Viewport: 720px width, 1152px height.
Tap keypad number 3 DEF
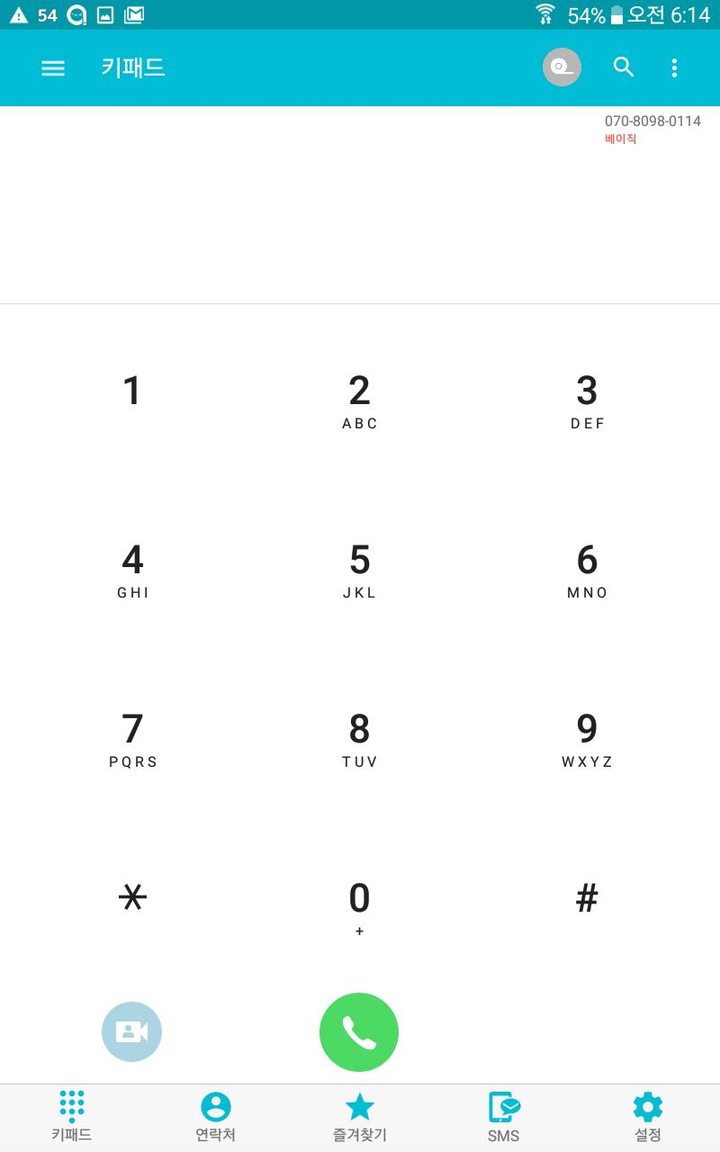(x=587, y=400)
